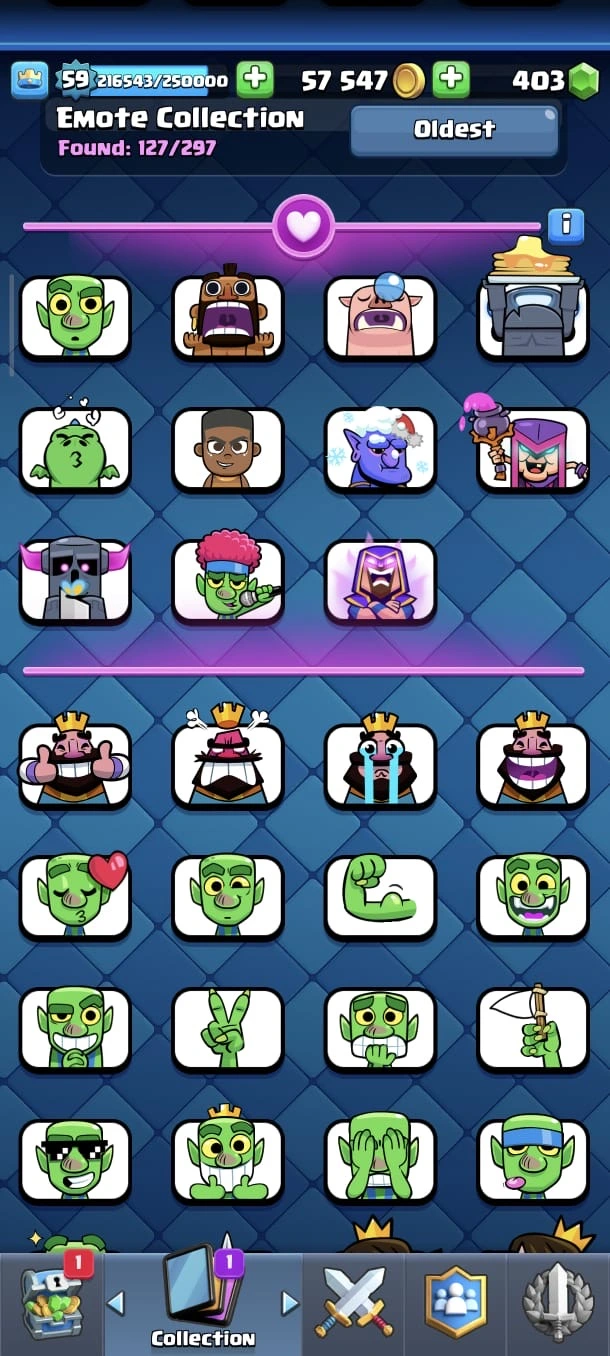The height and width of the screenshot is (1356, 610).
Task: Open the chest shop tab
Action: point(51,1300)
